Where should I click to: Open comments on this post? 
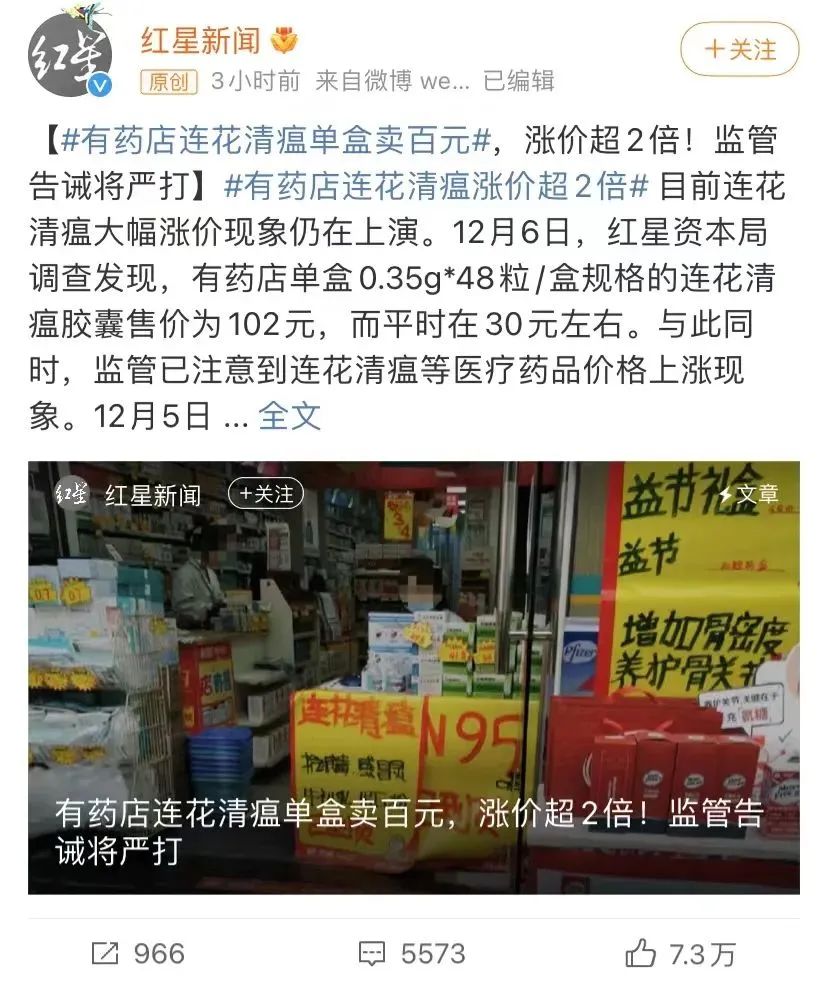[412, 953]
